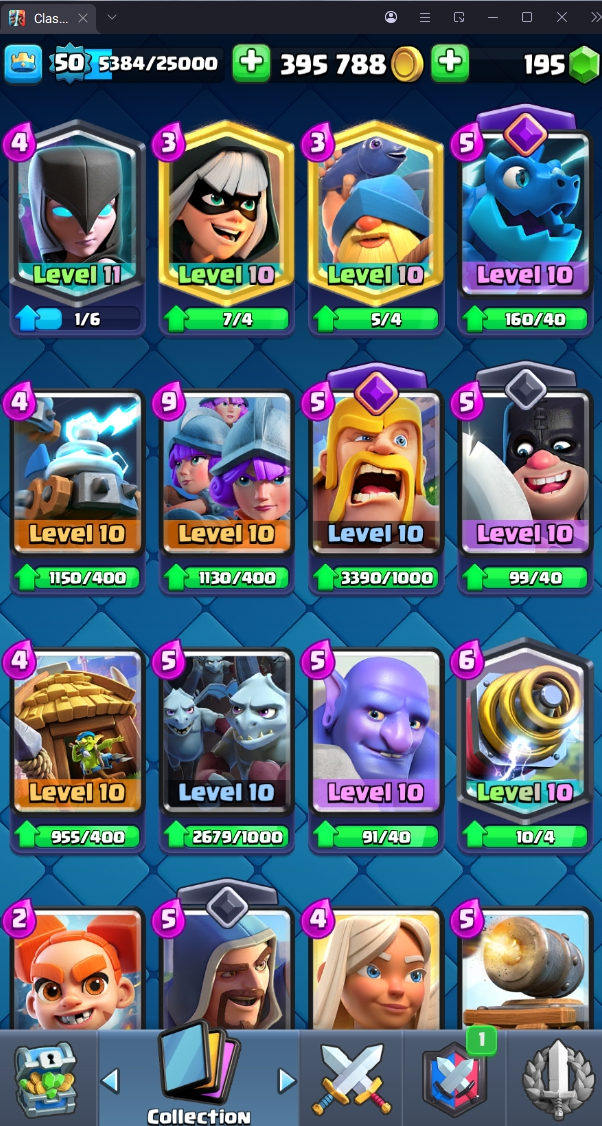Open the player profile crown icon

coord(24,64)
